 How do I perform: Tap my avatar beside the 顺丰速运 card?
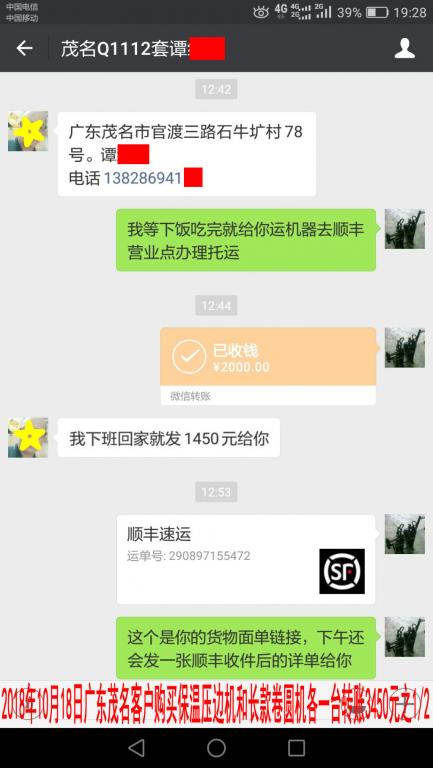click(405, 534)
